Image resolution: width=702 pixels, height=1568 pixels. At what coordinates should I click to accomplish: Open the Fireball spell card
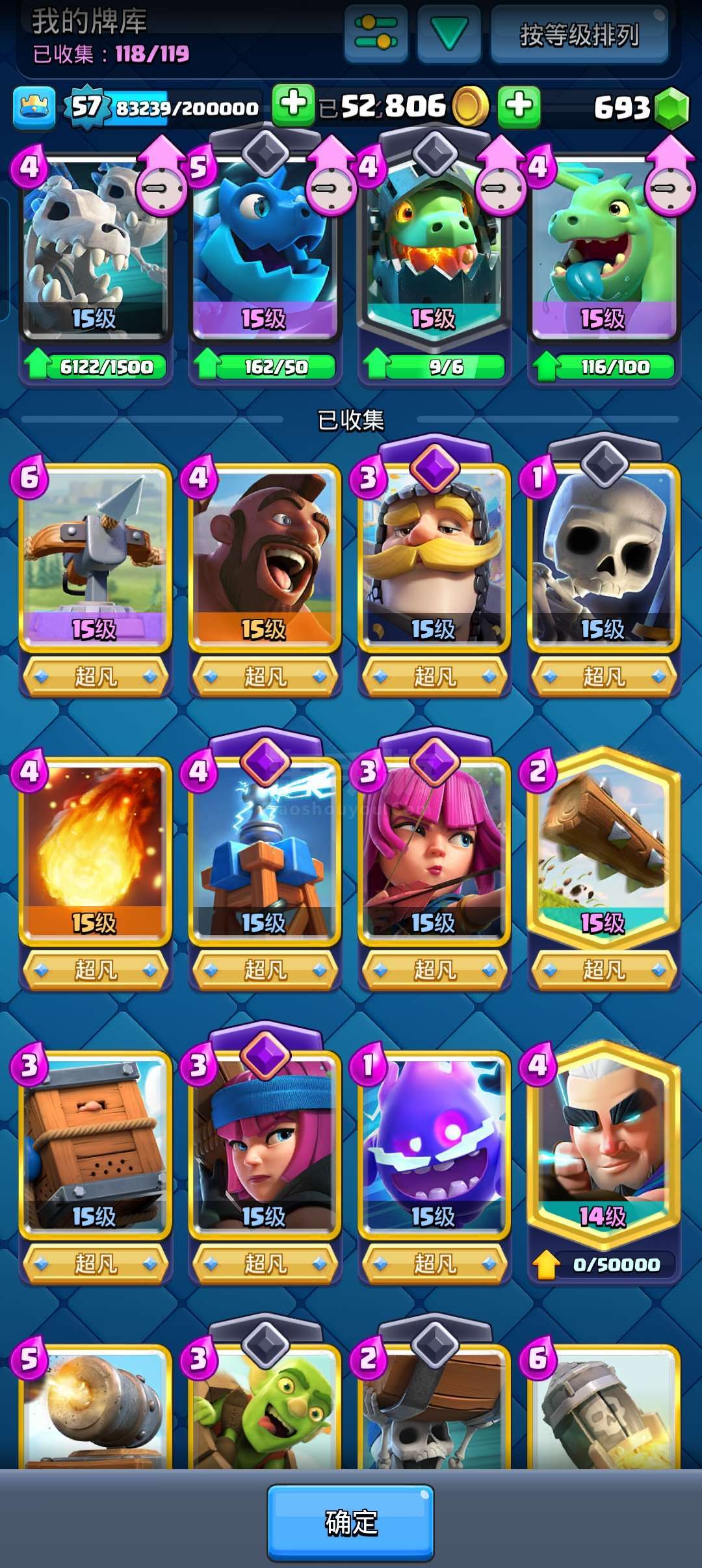tap(96, 871)
